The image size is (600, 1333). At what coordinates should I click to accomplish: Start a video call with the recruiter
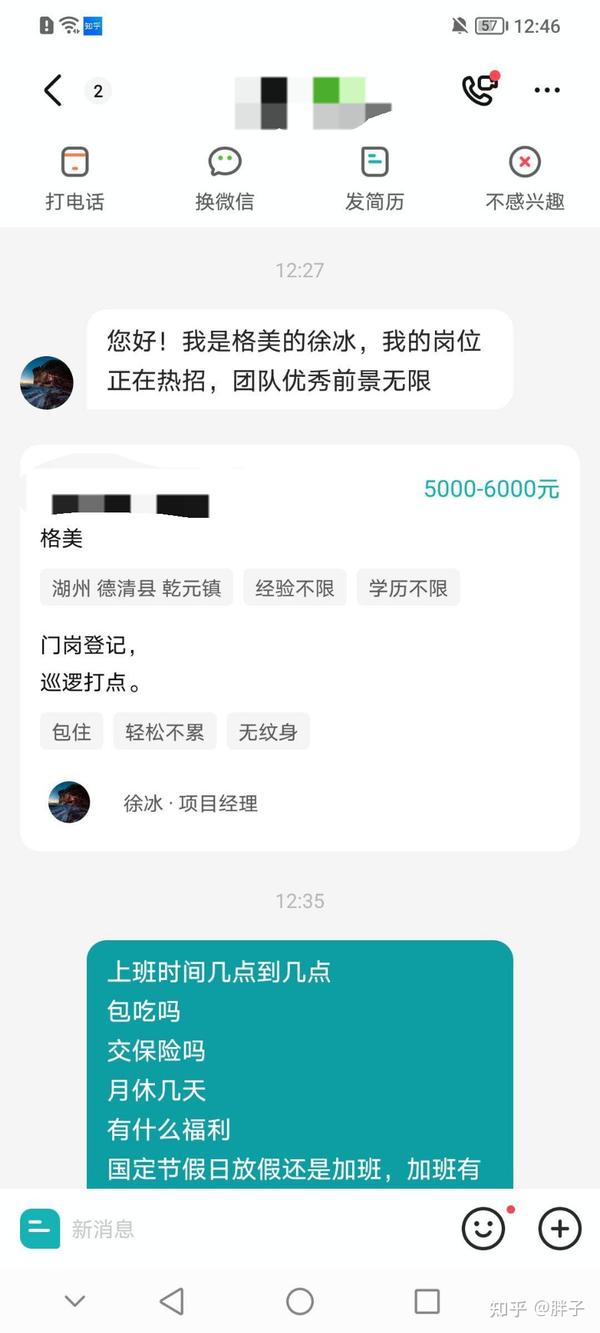pos(480,89)
